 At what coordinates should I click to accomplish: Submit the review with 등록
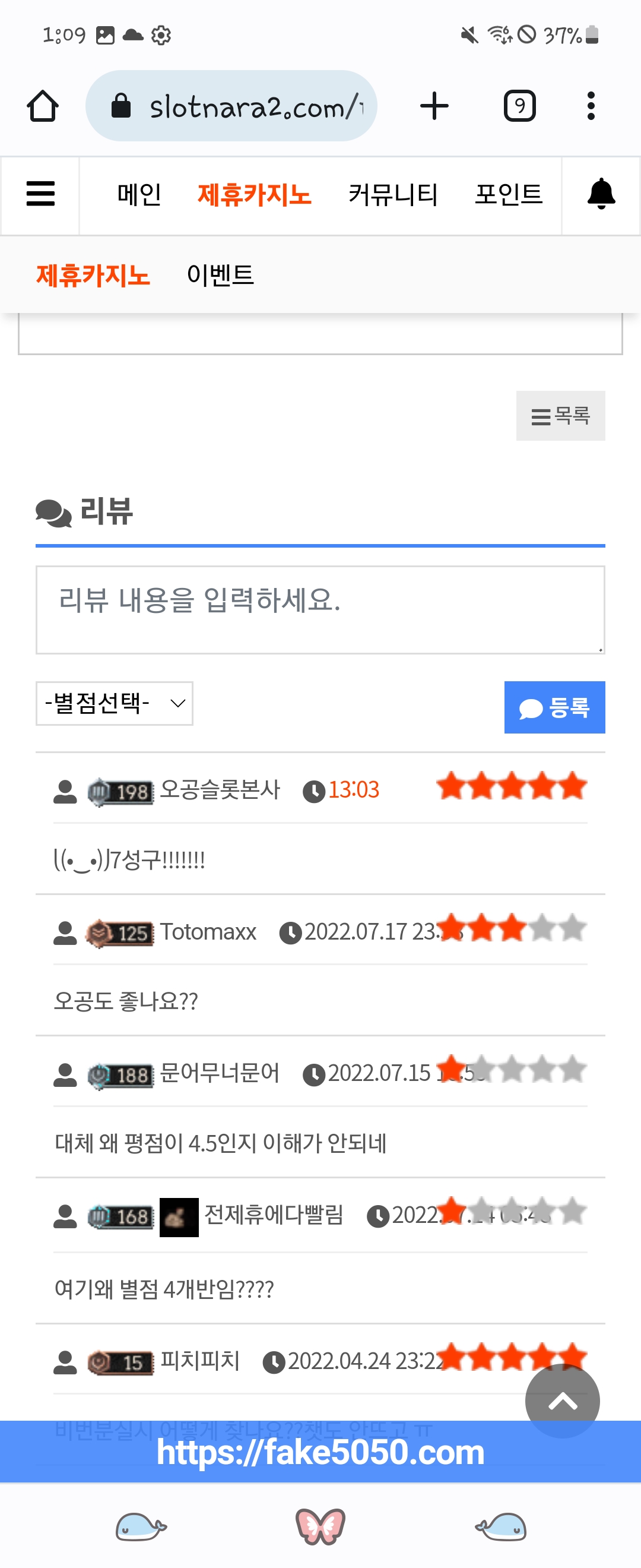point(554,707)
